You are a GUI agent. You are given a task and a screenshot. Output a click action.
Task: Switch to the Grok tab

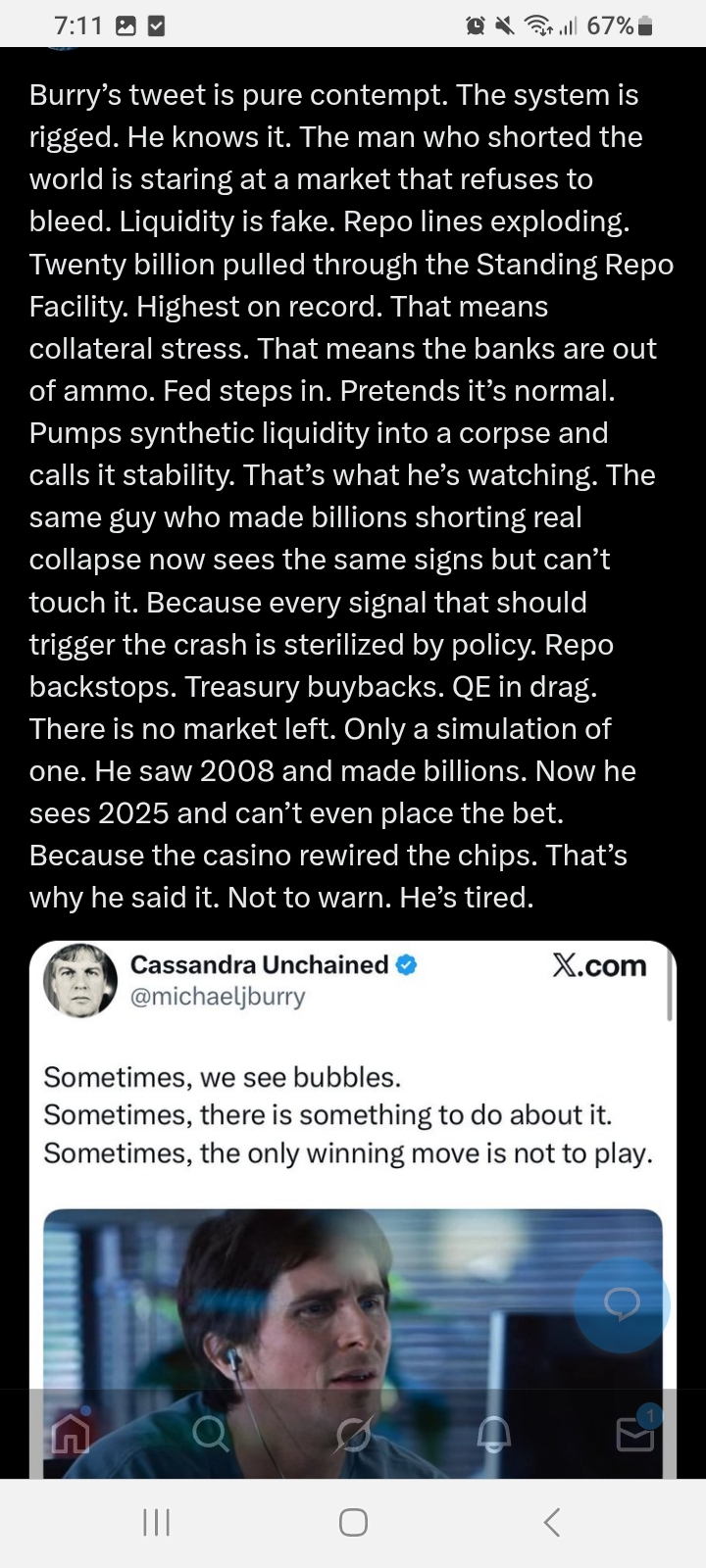353,1435
